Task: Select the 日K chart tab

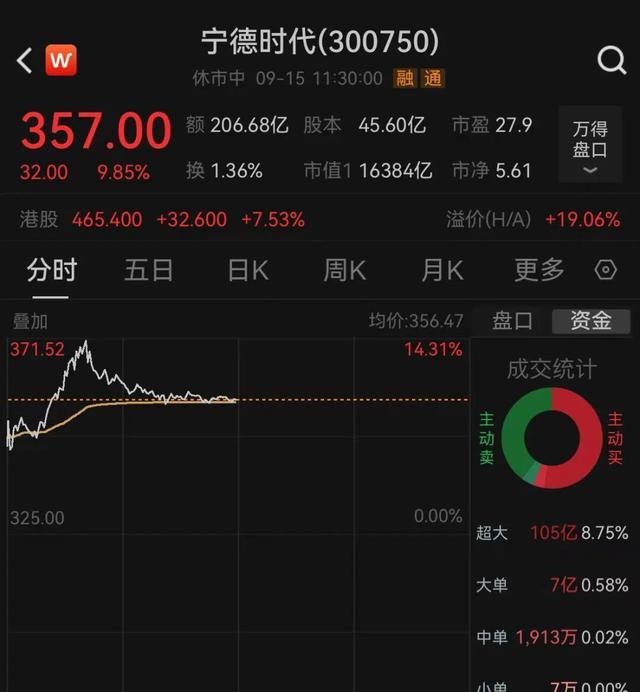Action: [x=248, y=270]
